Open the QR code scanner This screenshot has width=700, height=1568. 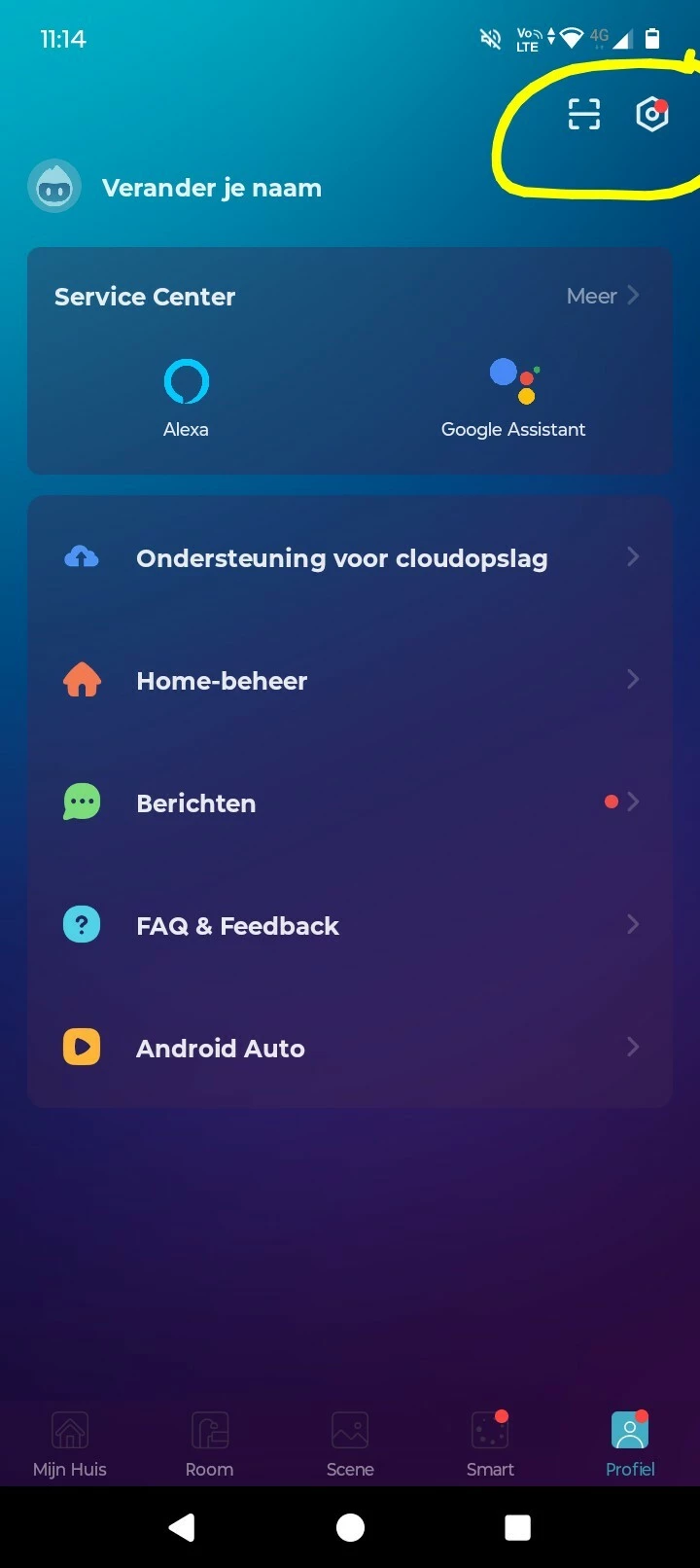584,115
